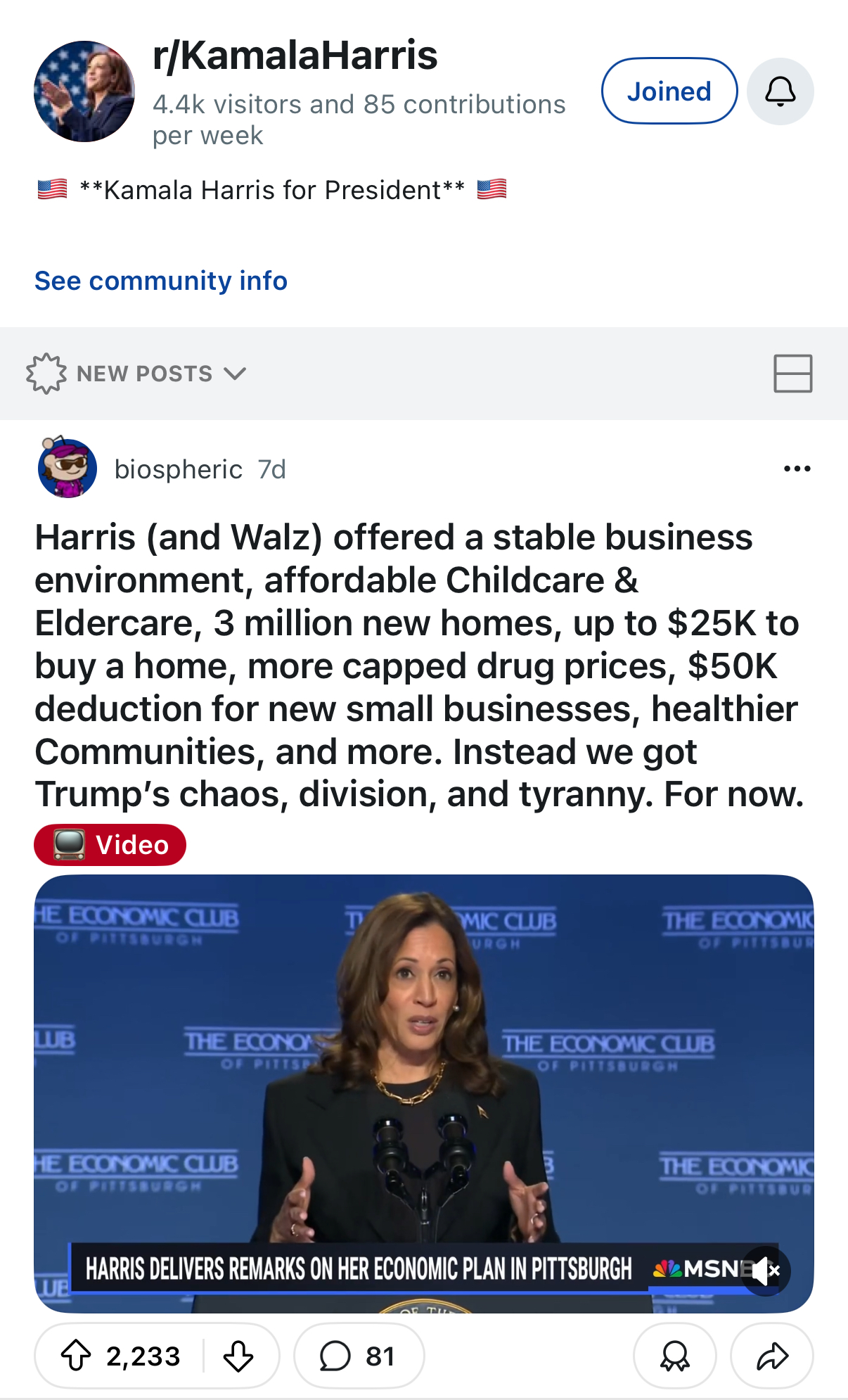This screenshot has height=1400, width=848.
Task: Open the 81 comments
Action: [359, 1356]
